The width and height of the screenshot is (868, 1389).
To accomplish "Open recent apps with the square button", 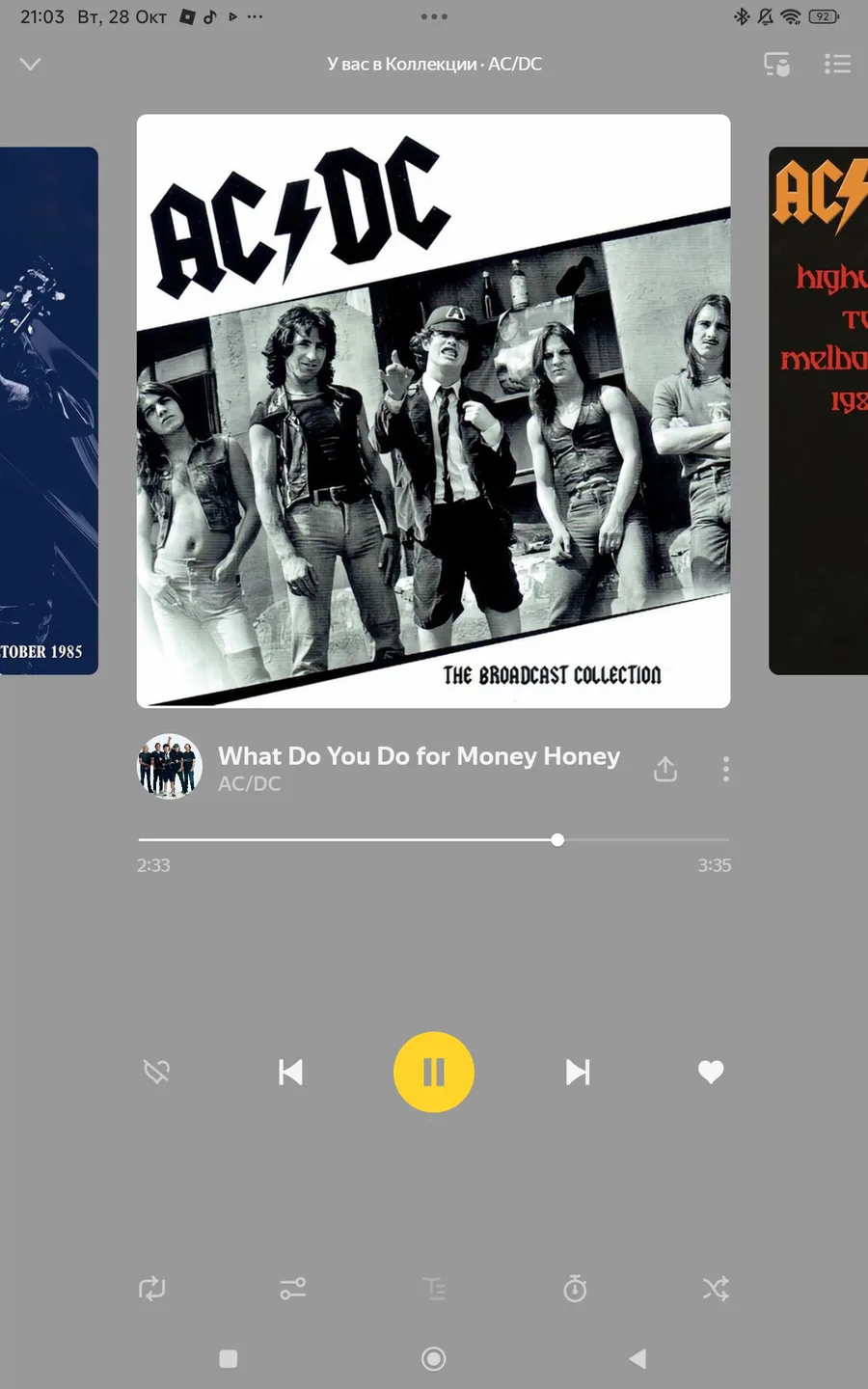I will [x=229, y=1359].
